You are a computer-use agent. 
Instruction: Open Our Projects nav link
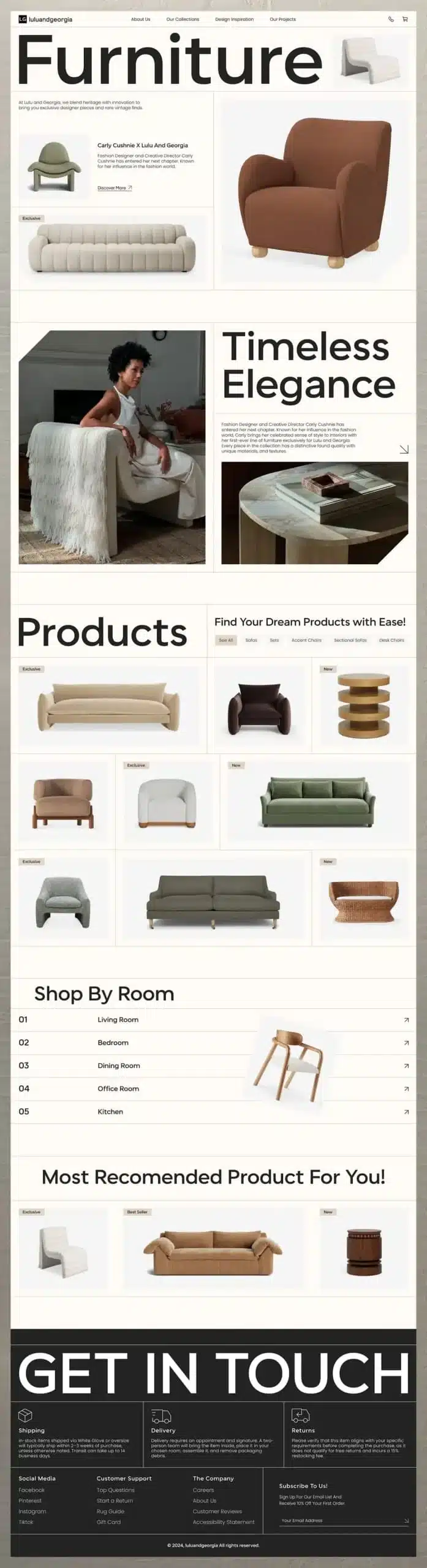coord(282,20)
